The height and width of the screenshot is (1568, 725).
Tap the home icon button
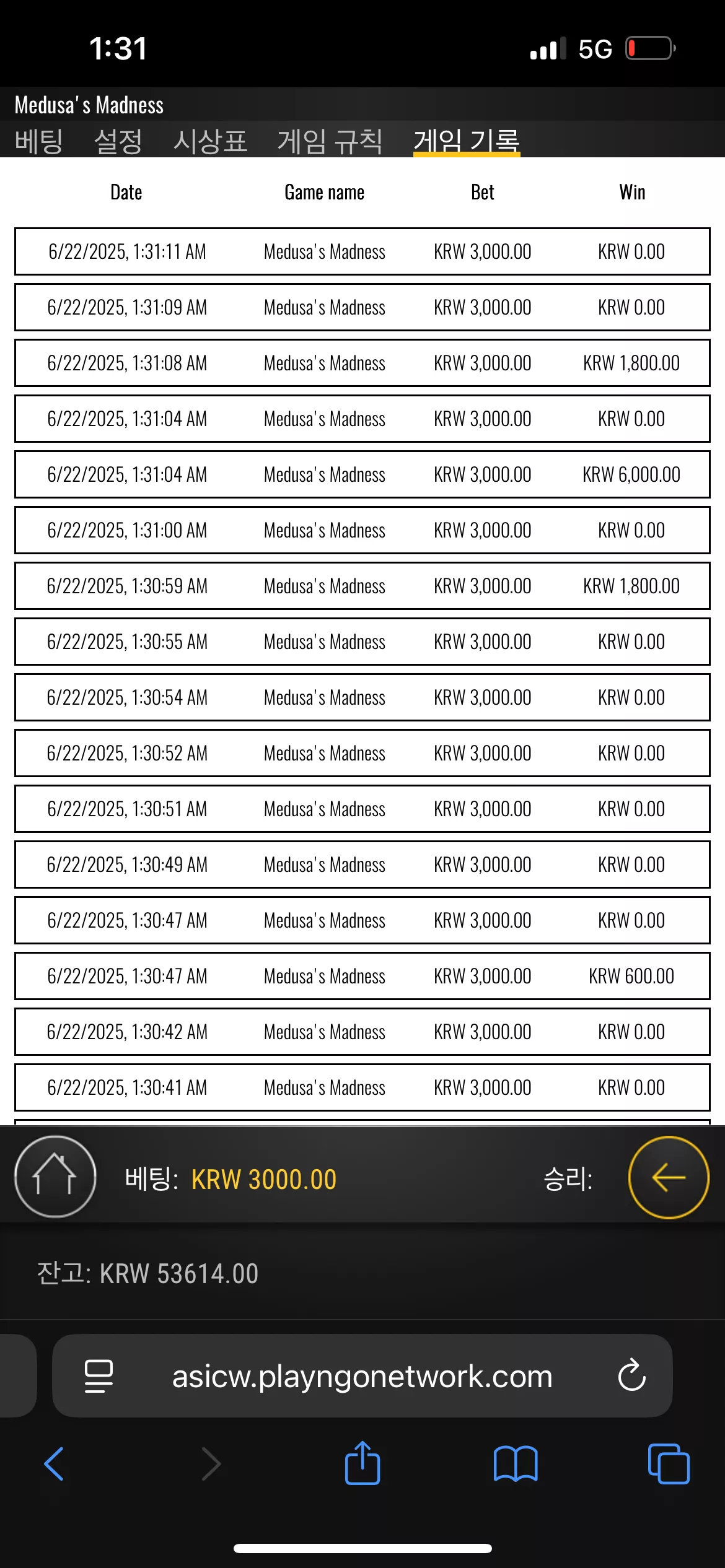[55, 1177]
